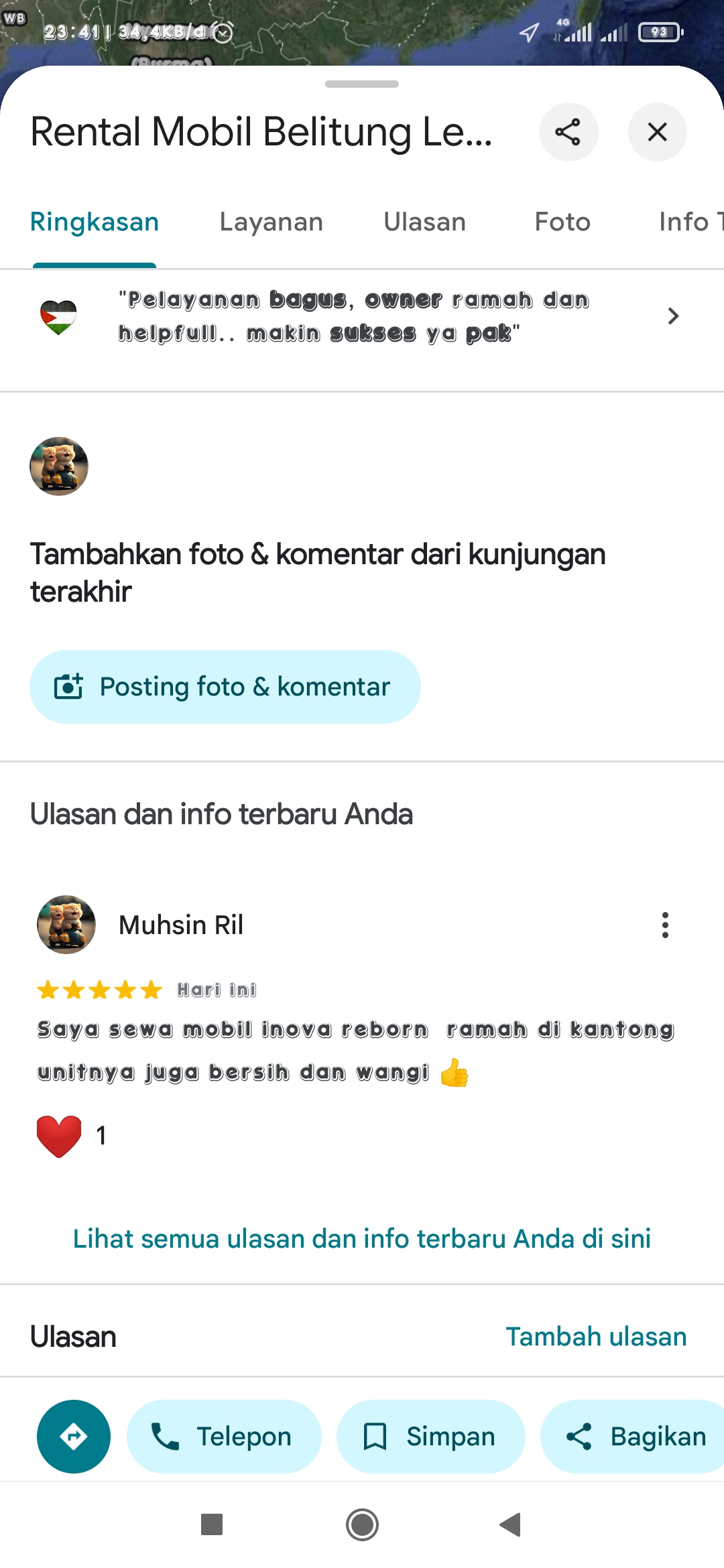Tap the Bagikan chip at bottom
The height and width of the screenshot is (1568, 724).
[x=632, y=1437]
